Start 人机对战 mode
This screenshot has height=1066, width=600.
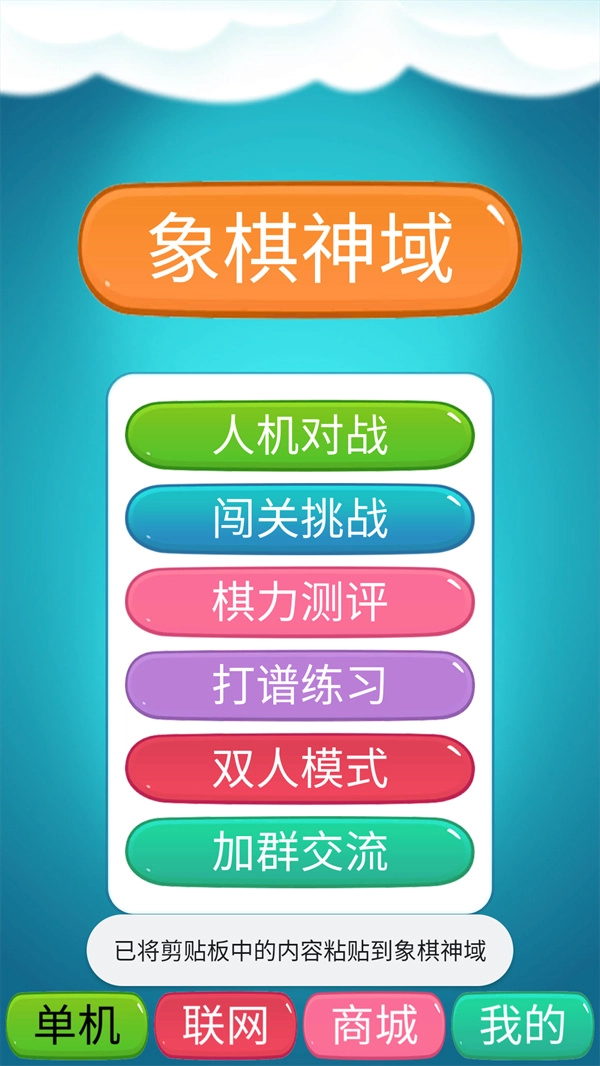click(x=299, y=436)
